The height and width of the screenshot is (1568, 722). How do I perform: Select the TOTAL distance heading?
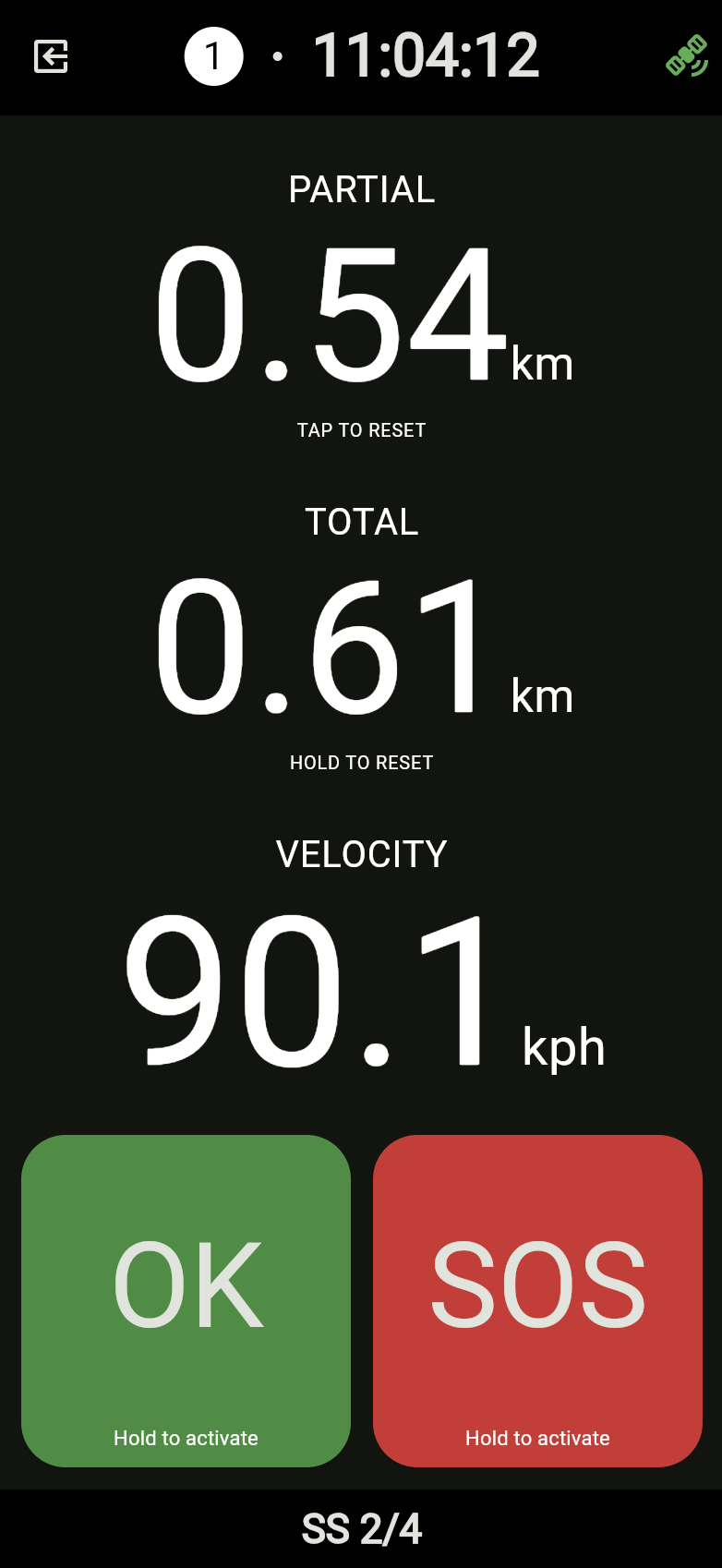(362, 522)
